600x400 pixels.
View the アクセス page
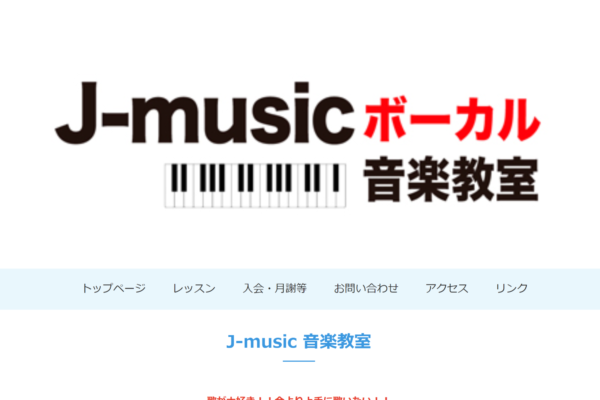(x=446, y=288)
